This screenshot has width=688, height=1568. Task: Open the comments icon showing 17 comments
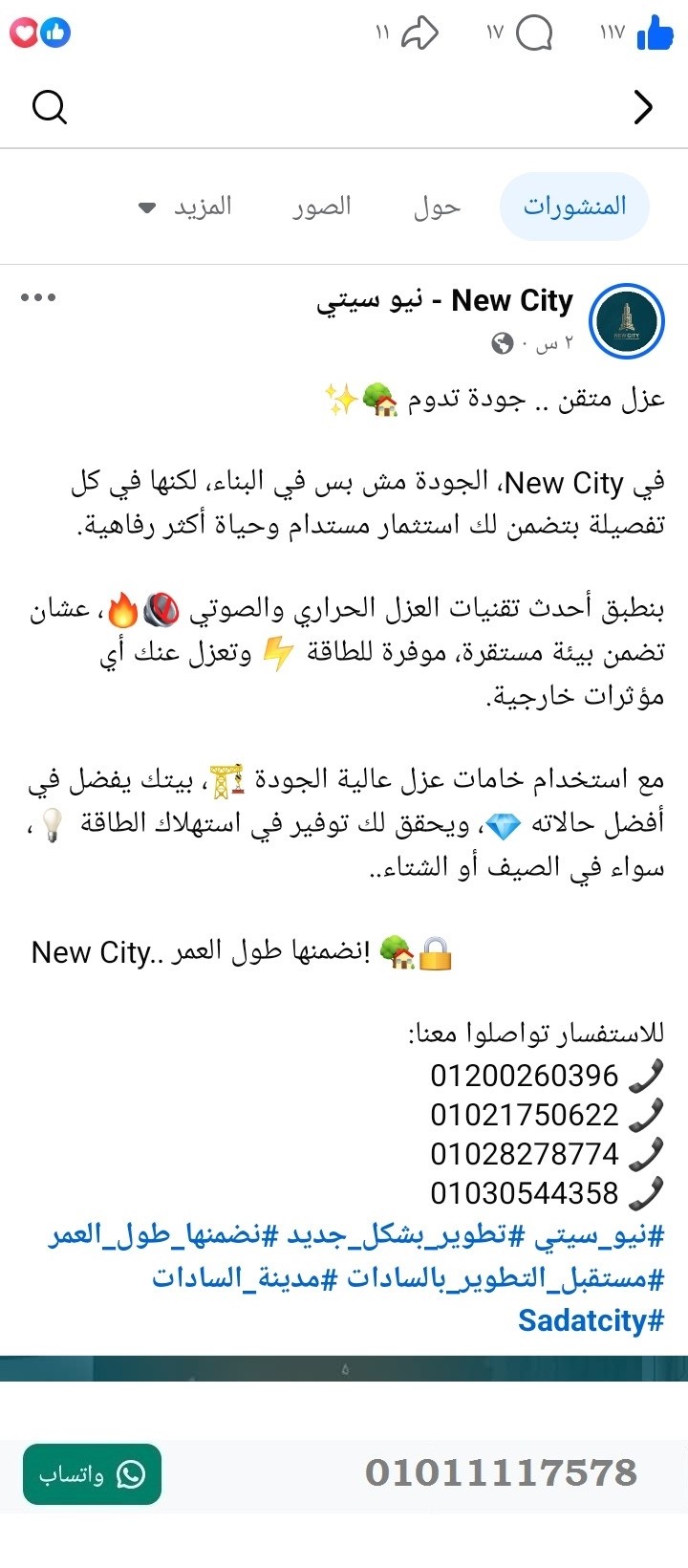[536, 32]
